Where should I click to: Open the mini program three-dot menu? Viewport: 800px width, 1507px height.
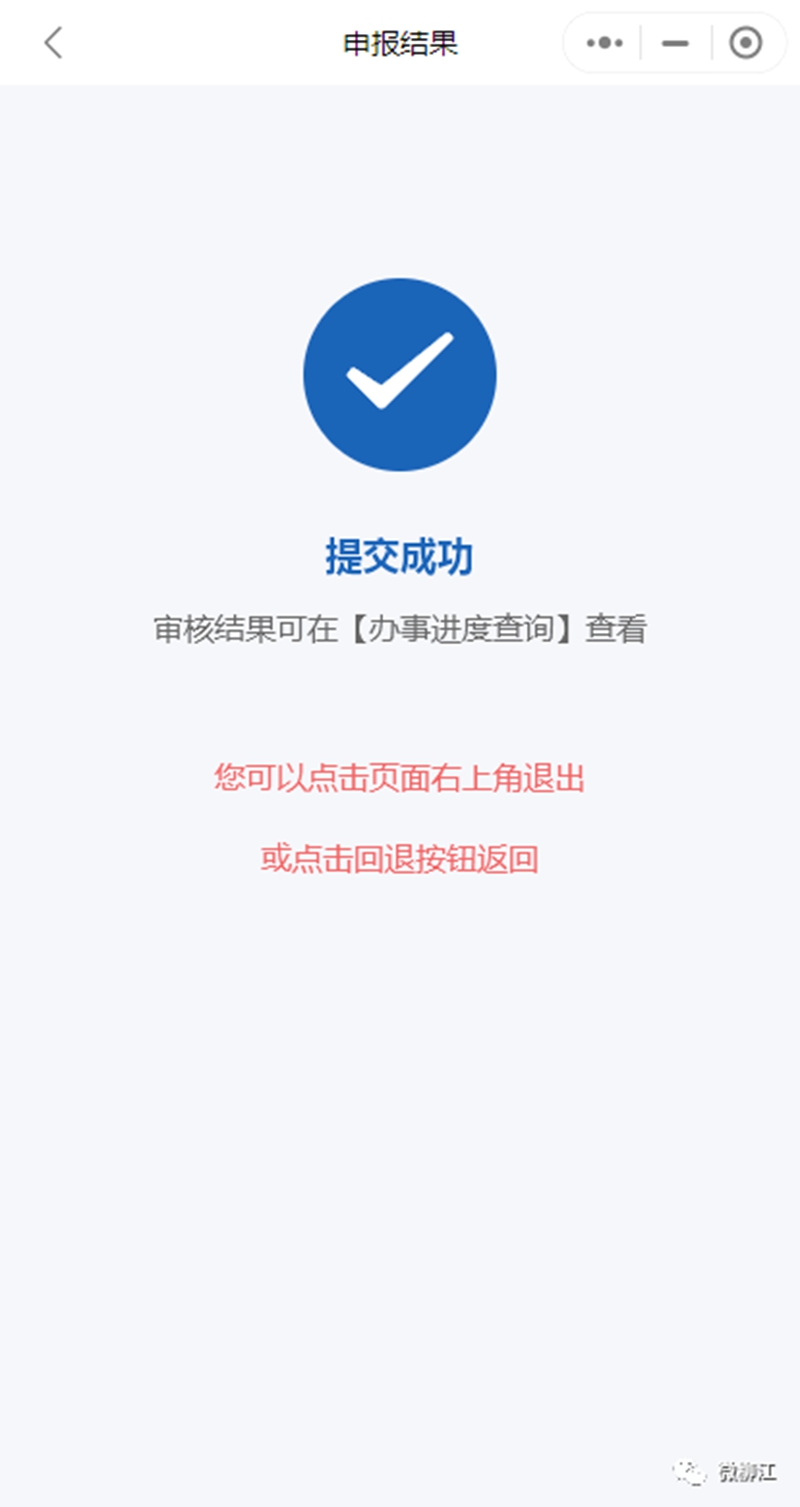(605, 43)
